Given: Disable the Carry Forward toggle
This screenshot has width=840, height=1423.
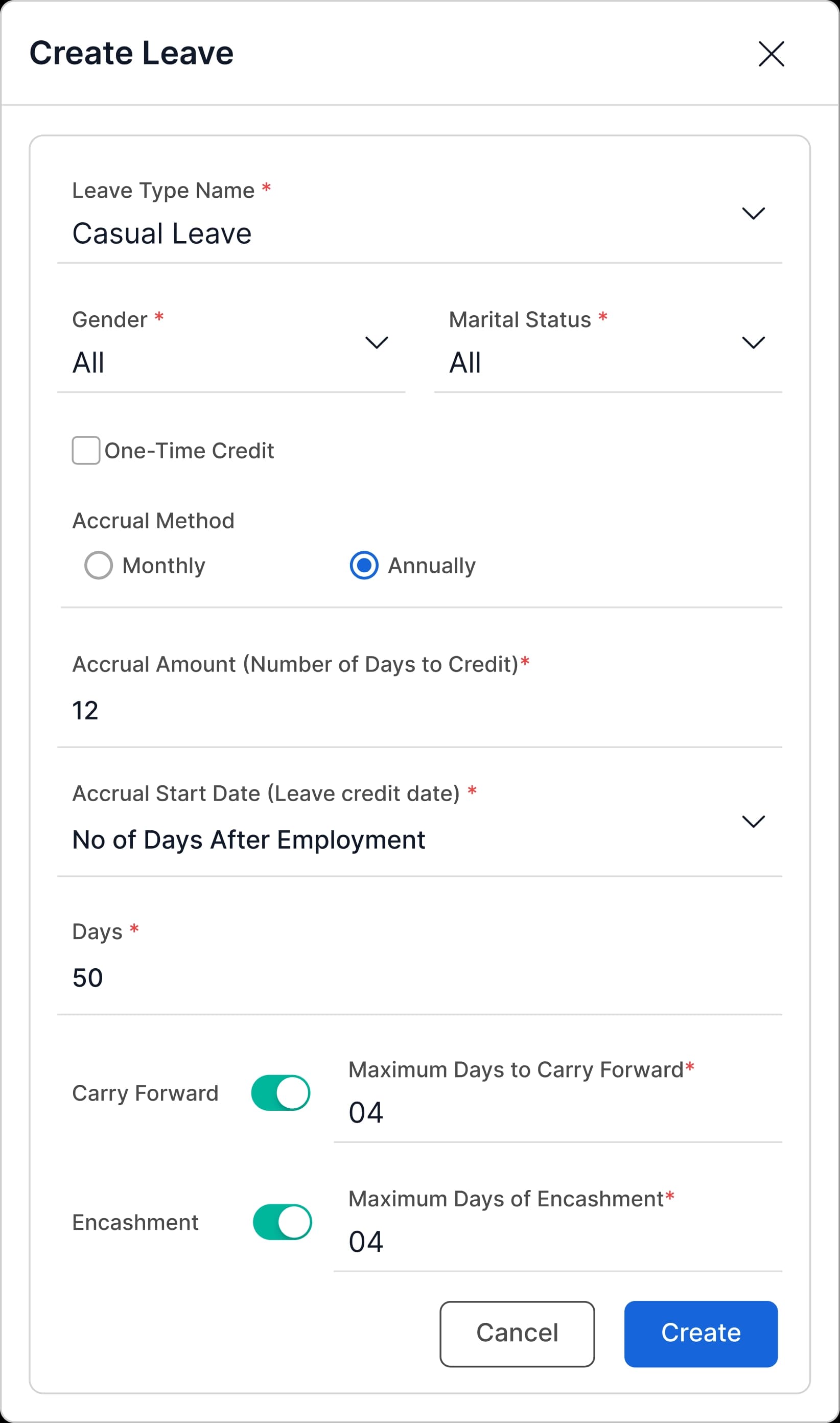Looking at the screenshot, I should tap(282, 1093).
